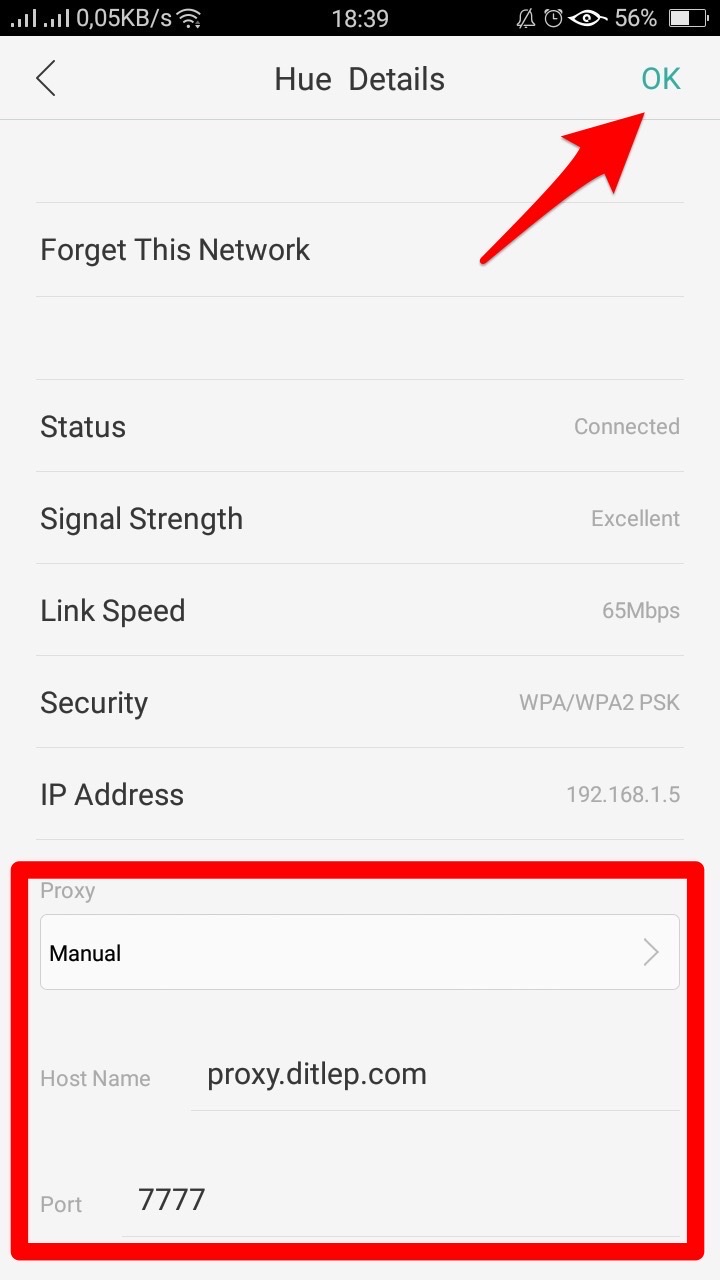Edit the Port number field
This screenshot has width=720, height=1280.
[400, 1201]
